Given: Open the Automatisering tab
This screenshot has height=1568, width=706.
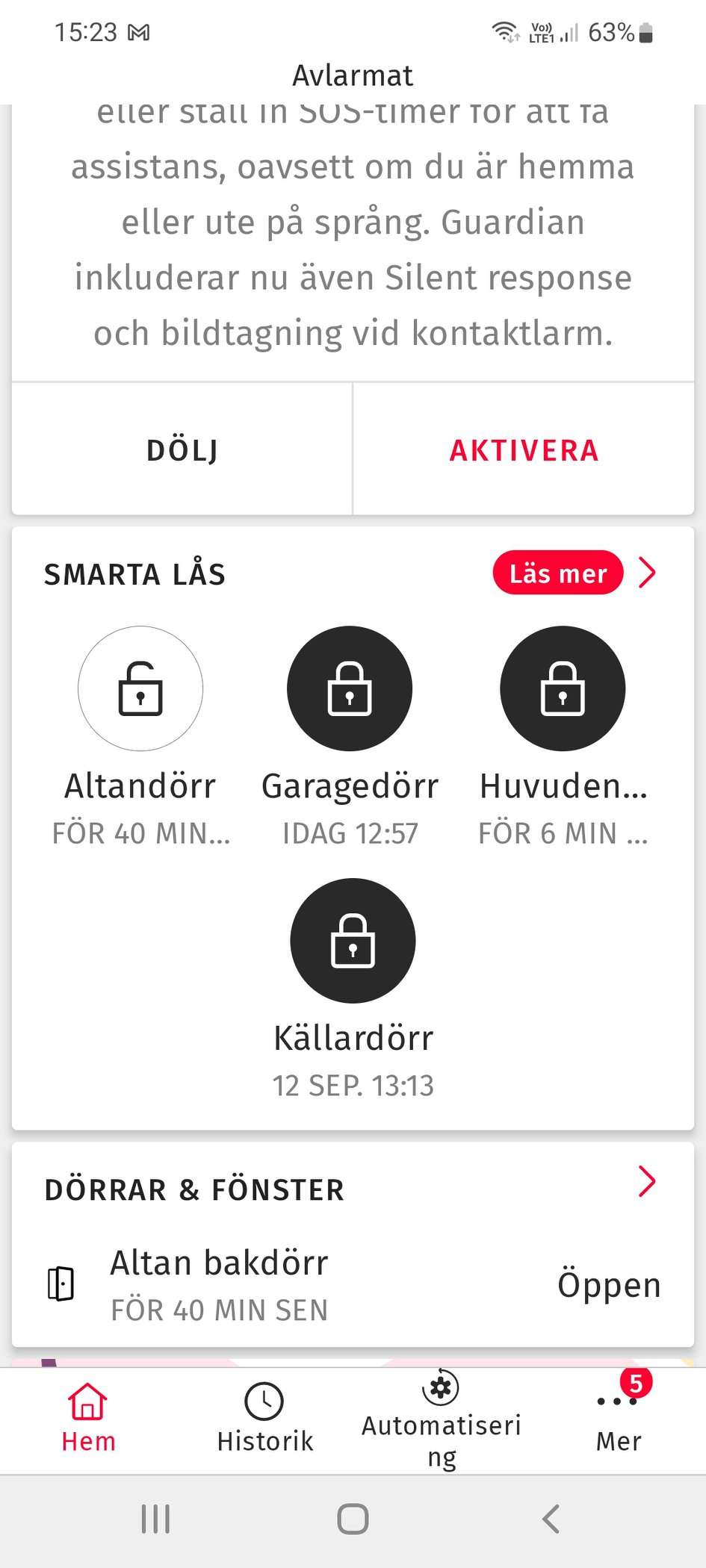Looking at the screenshot, I should (441, 1419).
